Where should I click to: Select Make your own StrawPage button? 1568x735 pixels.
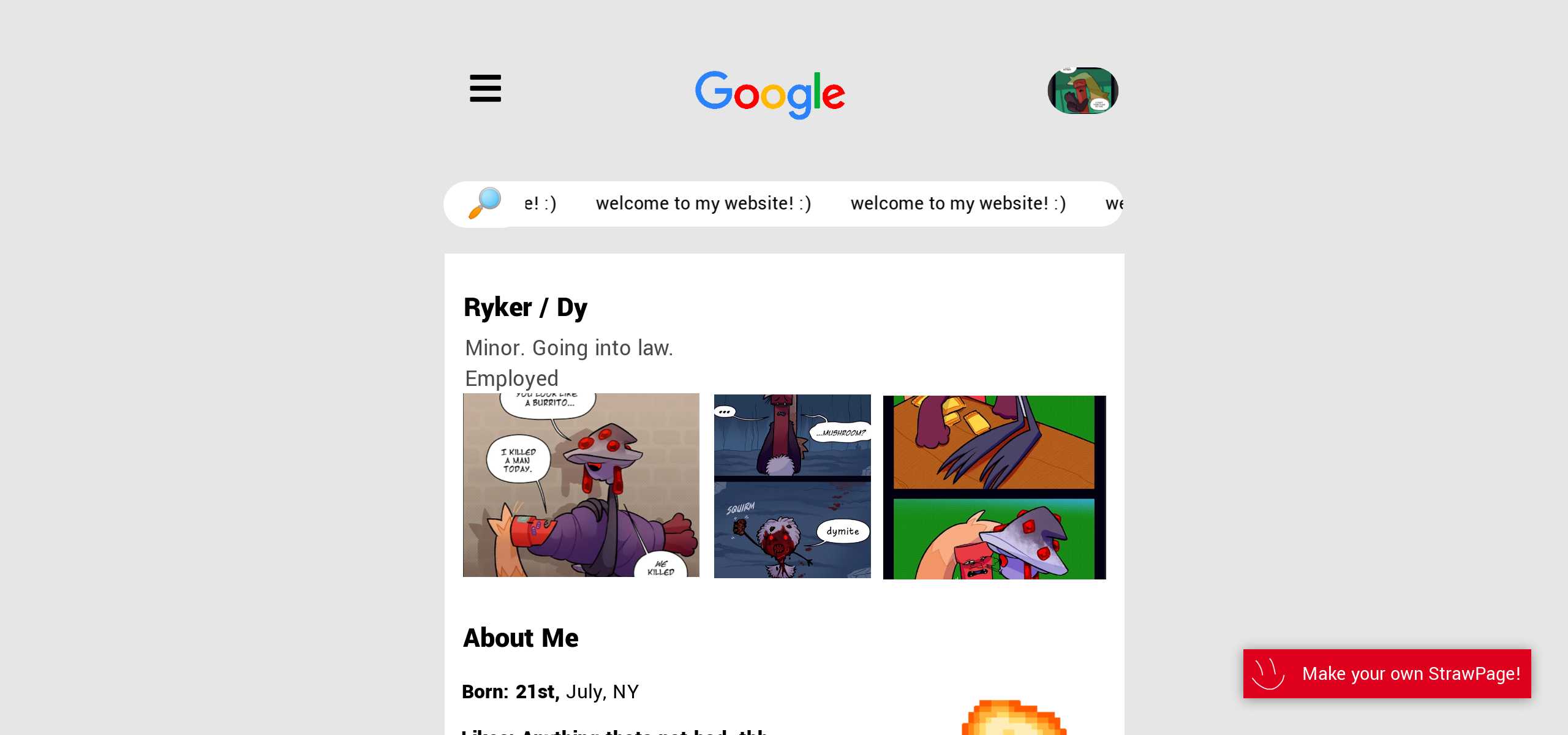1387,674
